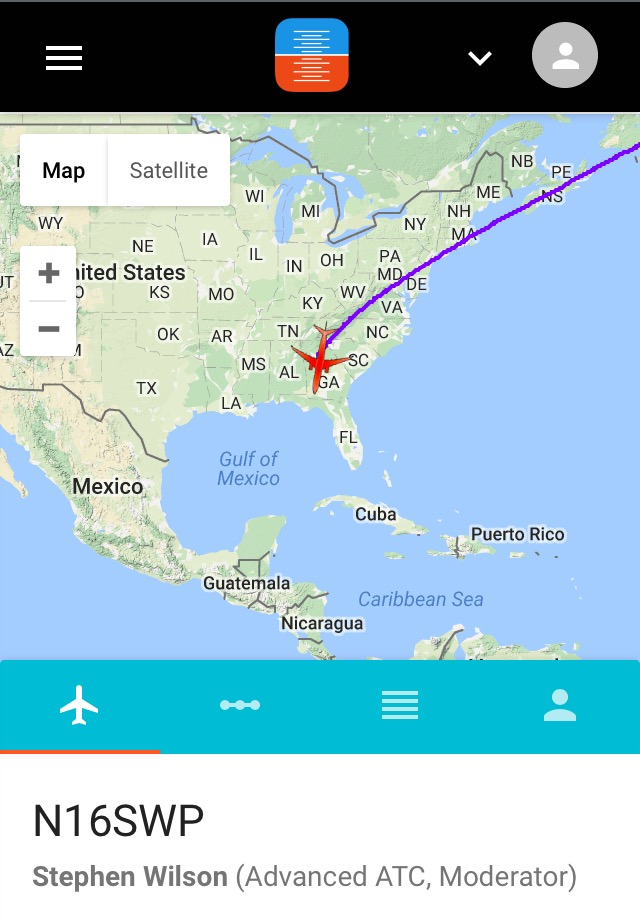Zoom out on the map
Viewport: 640px width, 923px height.
pos(48,329)
